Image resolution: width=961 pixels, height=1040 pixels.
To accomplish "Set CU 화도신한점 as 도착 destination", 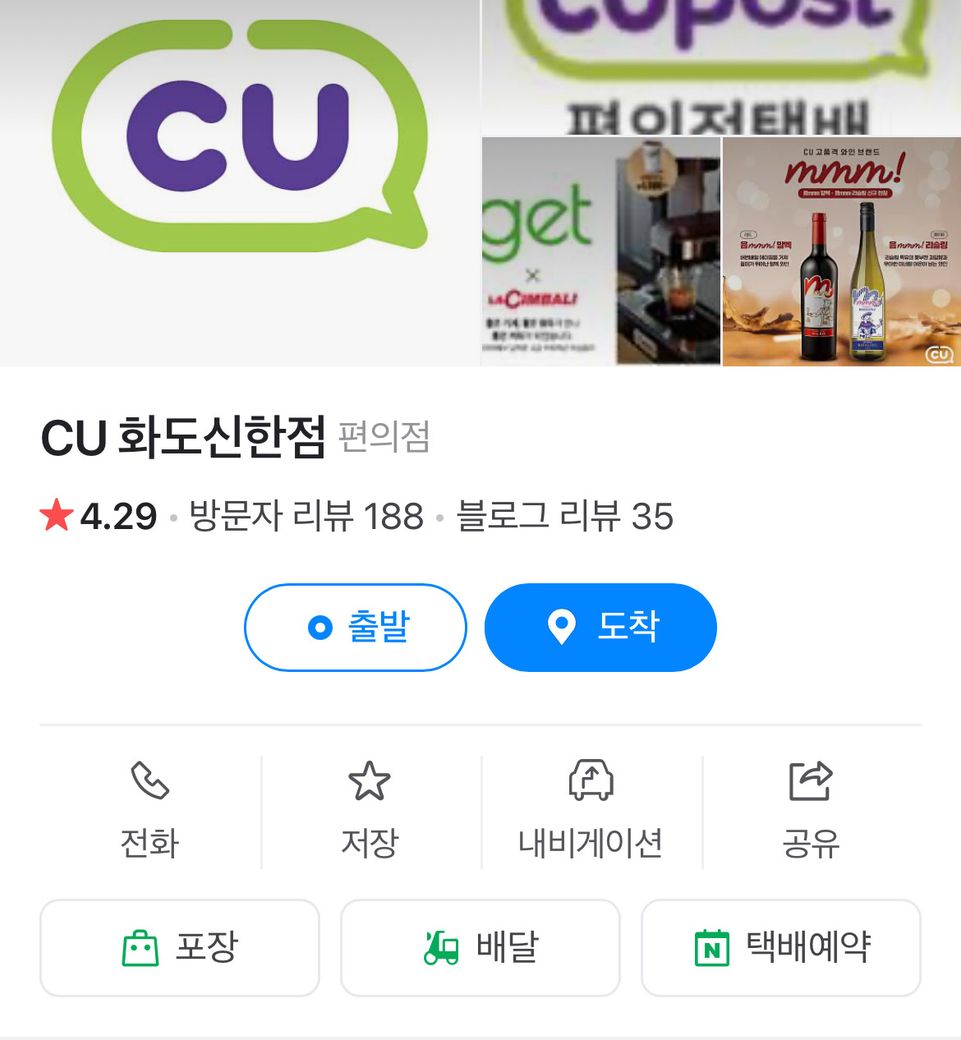I will coord(600,627).
